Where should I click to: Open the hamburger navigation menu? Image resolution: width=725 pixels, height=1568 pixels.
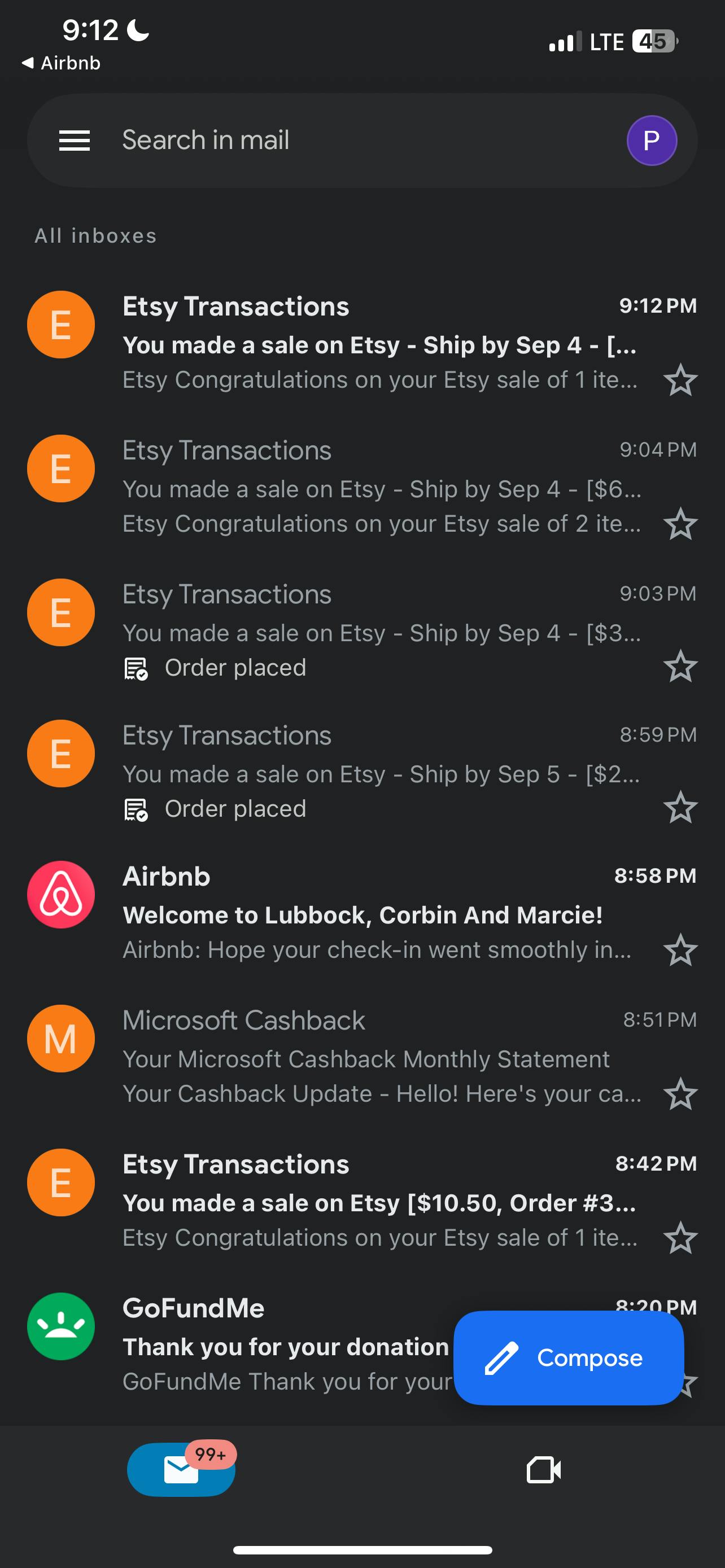click(x=75, y=141)
